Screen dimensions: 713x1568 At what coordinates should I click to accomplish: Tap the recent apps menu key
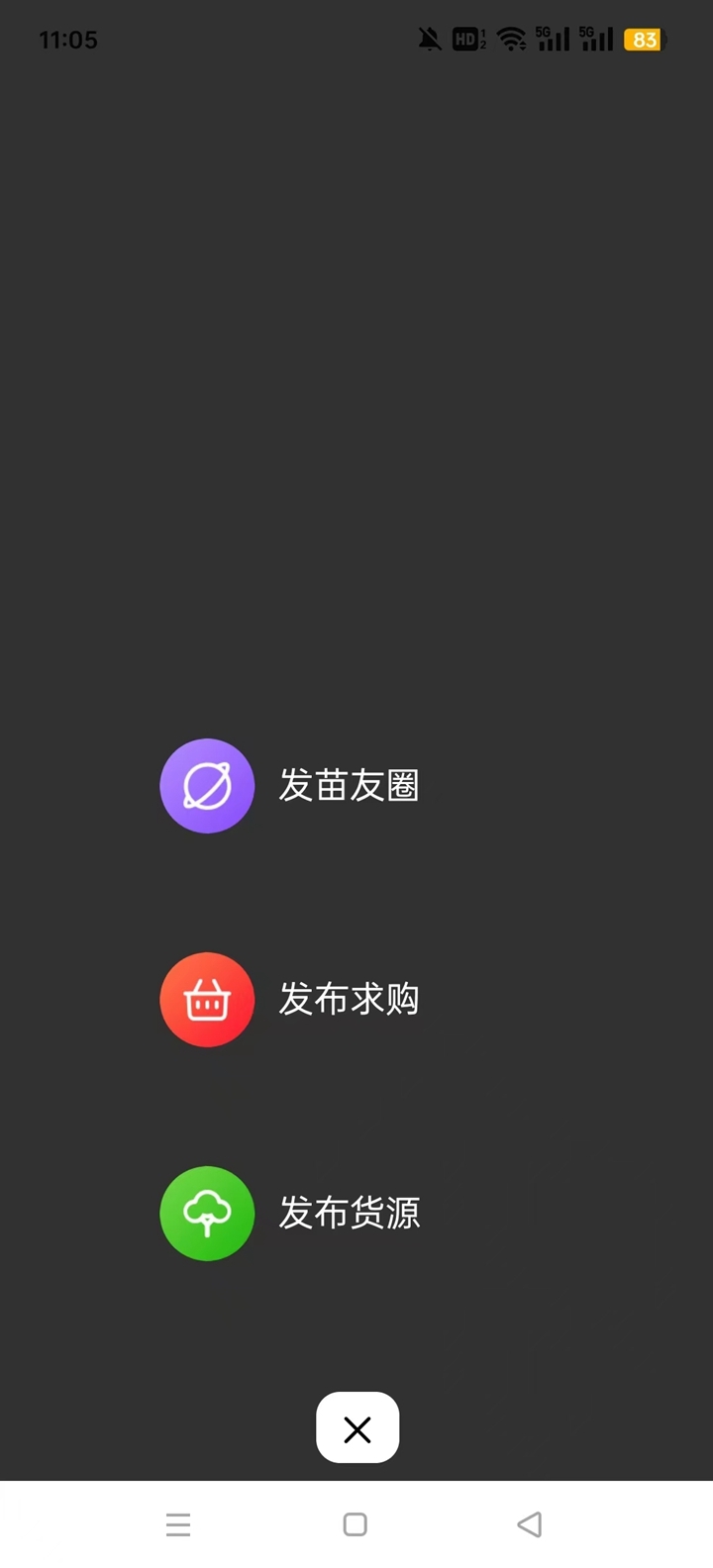click(x=178, y=1524)
